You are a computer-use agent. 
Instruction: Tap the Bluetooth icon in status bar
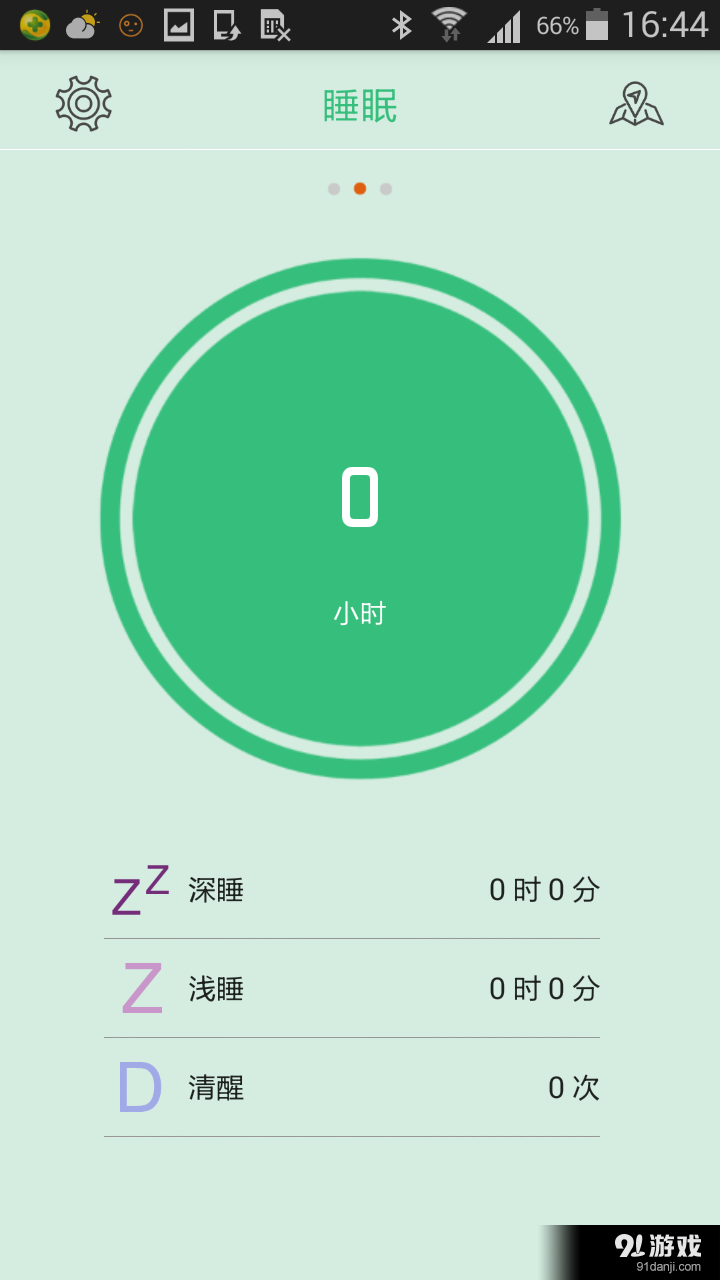404,25
